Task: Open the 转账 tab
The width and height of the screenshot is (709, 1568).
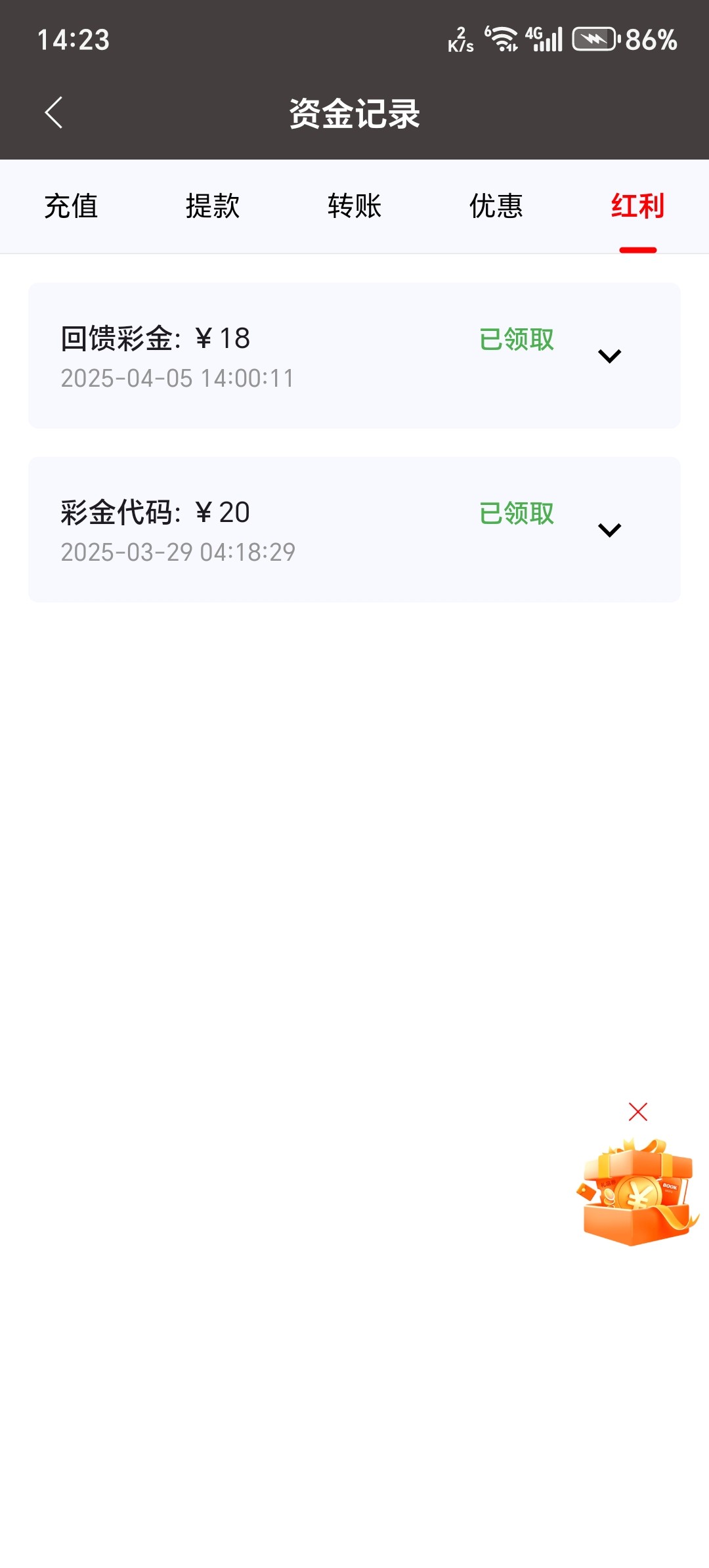Action: tap(354, 206)
